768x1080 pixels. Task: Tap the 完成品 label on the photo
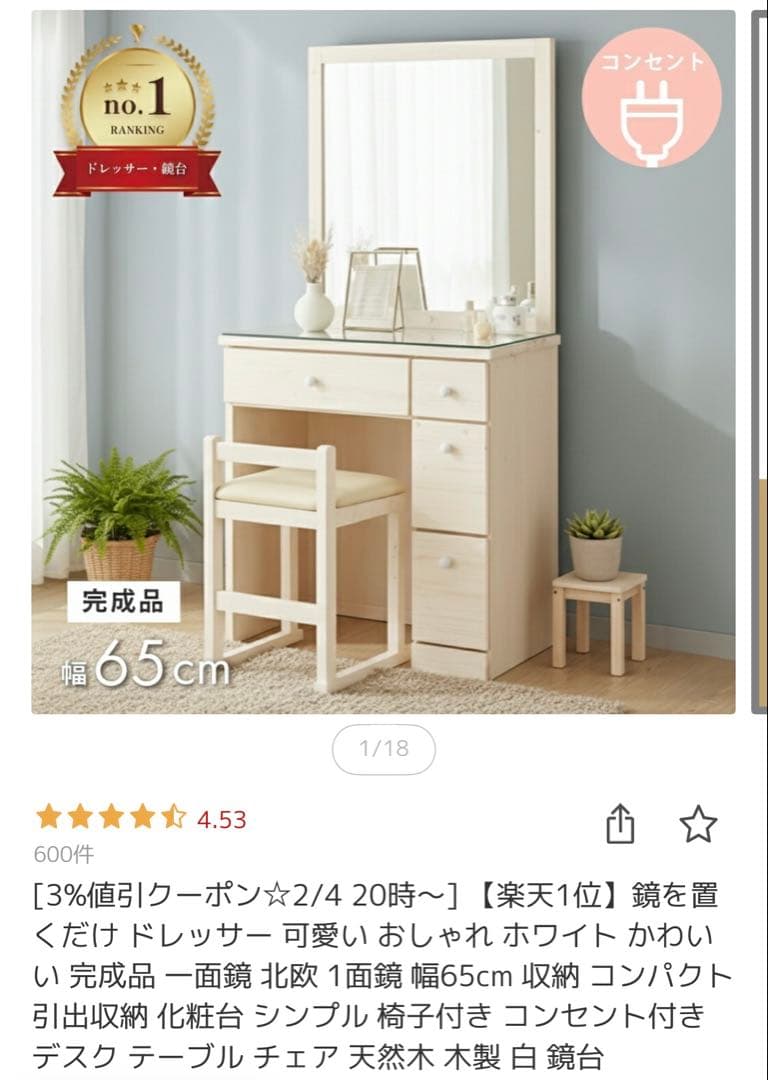(x=126, y=601)
